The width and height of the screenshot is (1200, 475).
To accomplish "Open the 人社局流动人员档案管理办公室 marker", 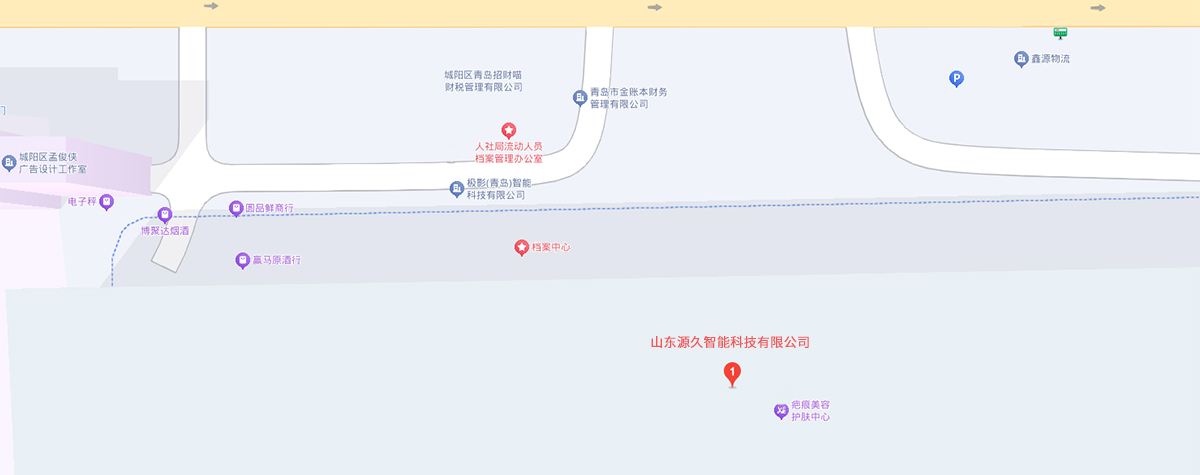I will pos(508,130).
